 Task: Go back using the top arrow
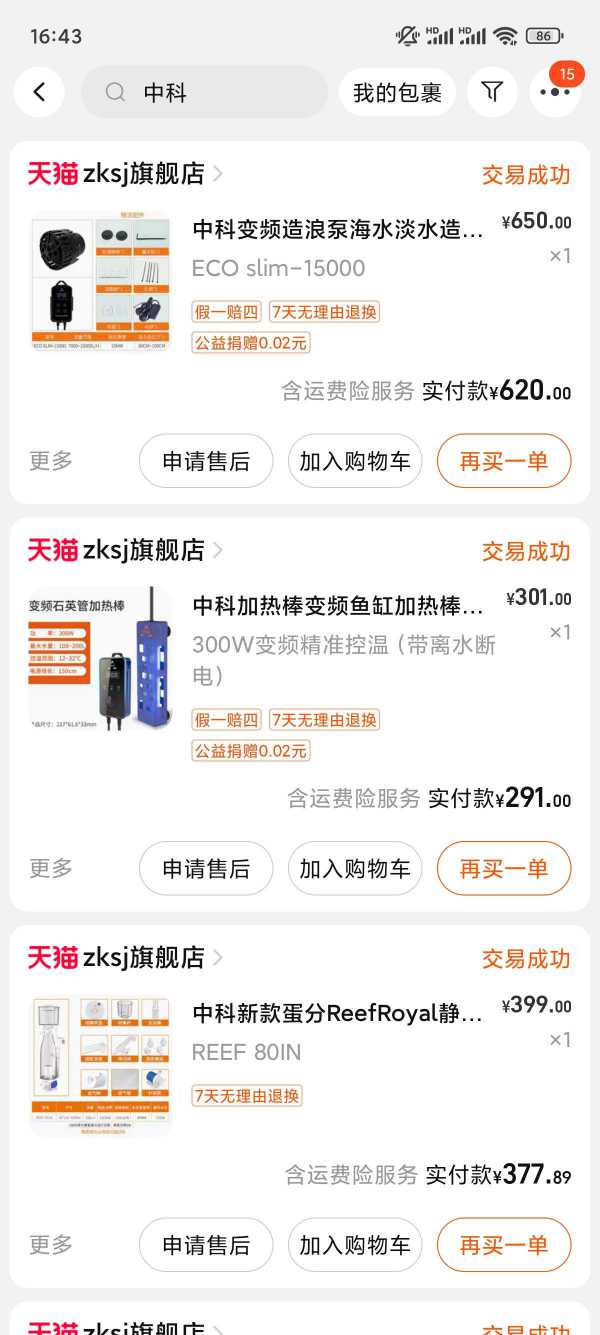(39, 92)
